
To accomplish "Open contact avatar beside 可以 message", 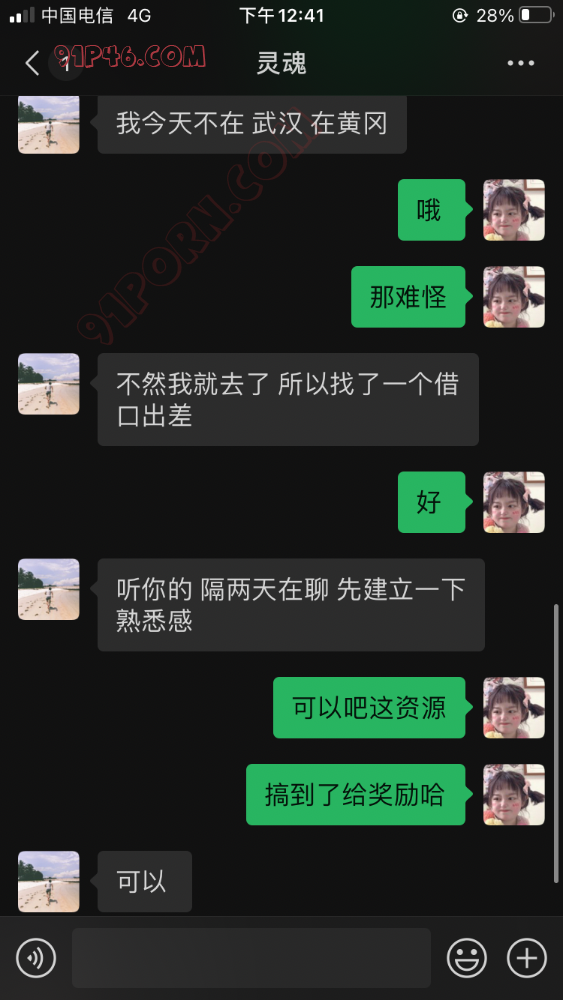I will [x=48, y=881].
